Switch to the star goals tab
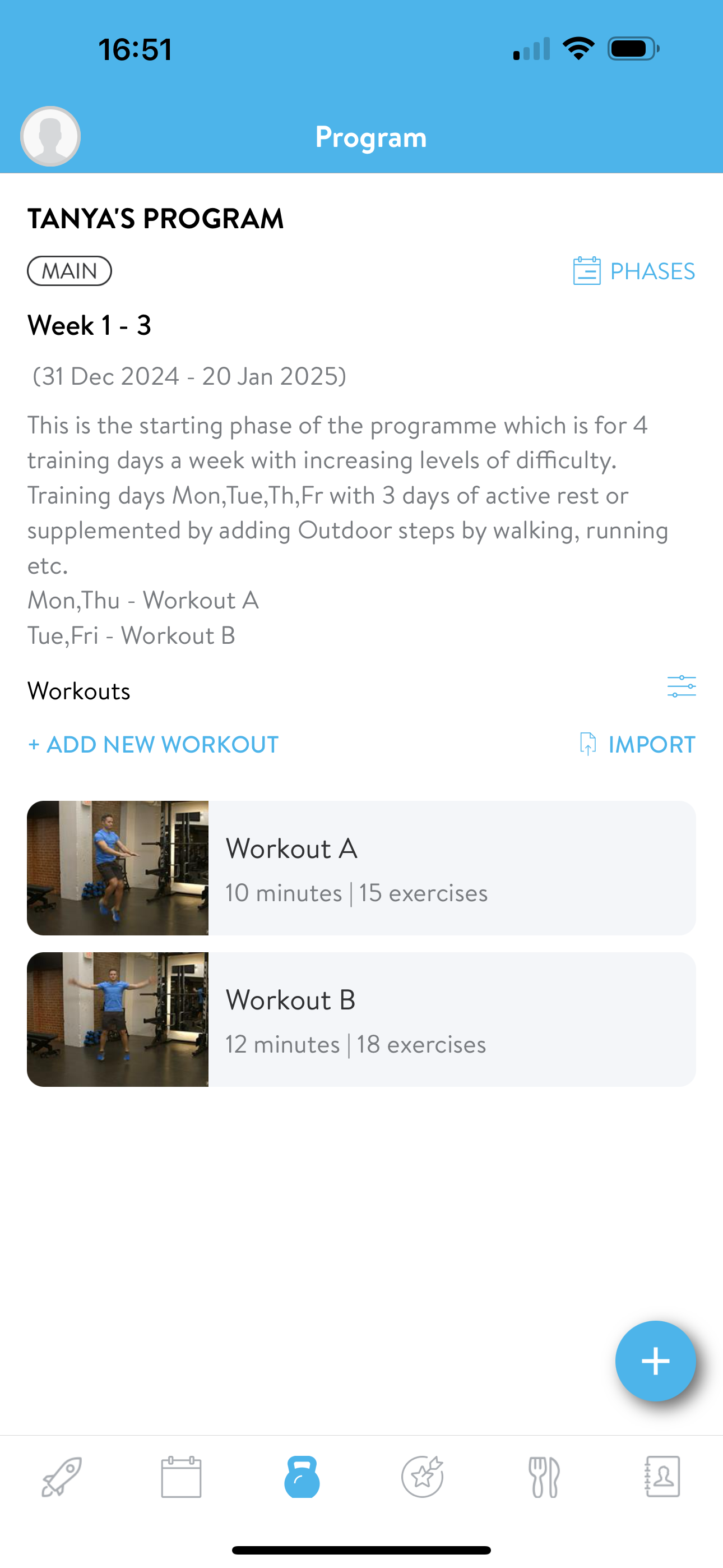This screenshot has height=1568, width=723. pos(423,1477)
